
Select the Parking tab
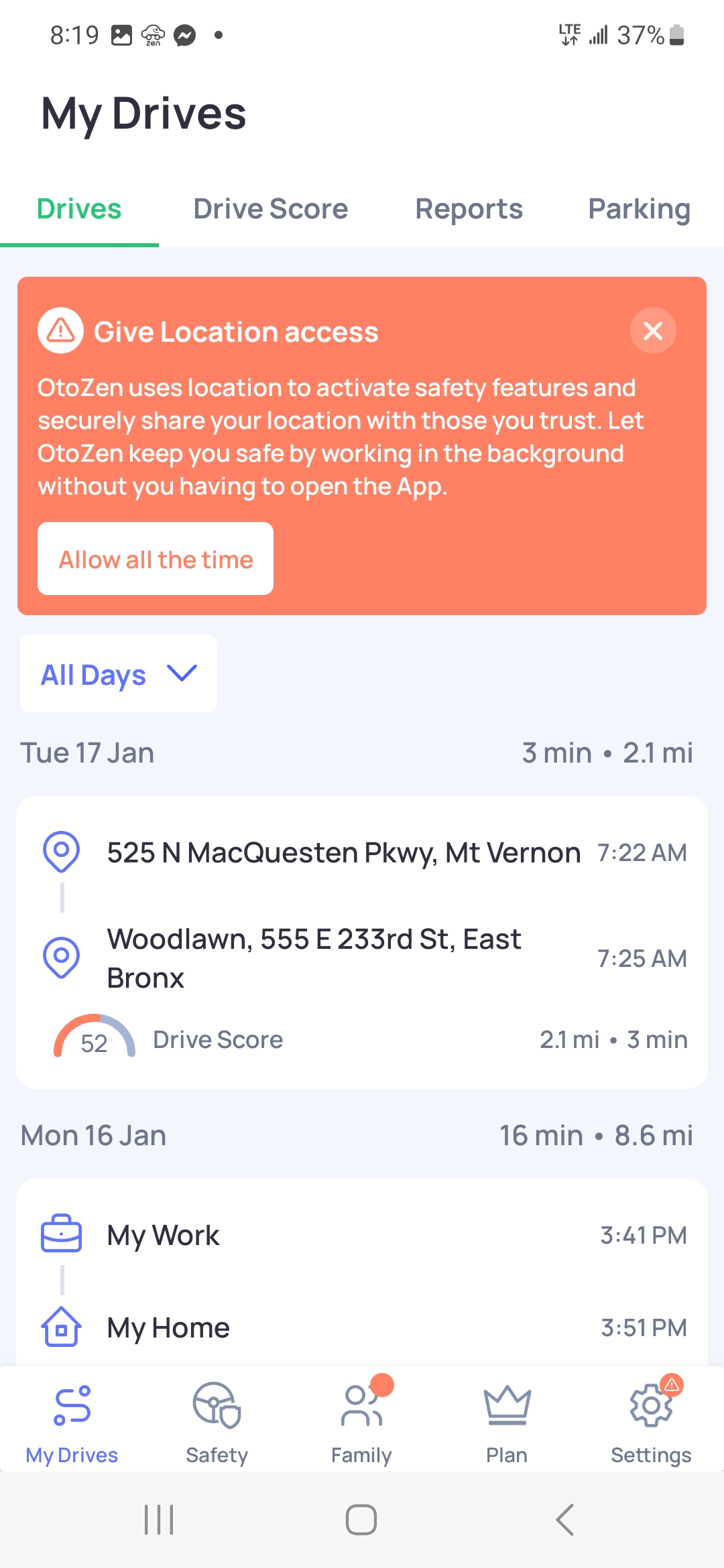point(639,208)
